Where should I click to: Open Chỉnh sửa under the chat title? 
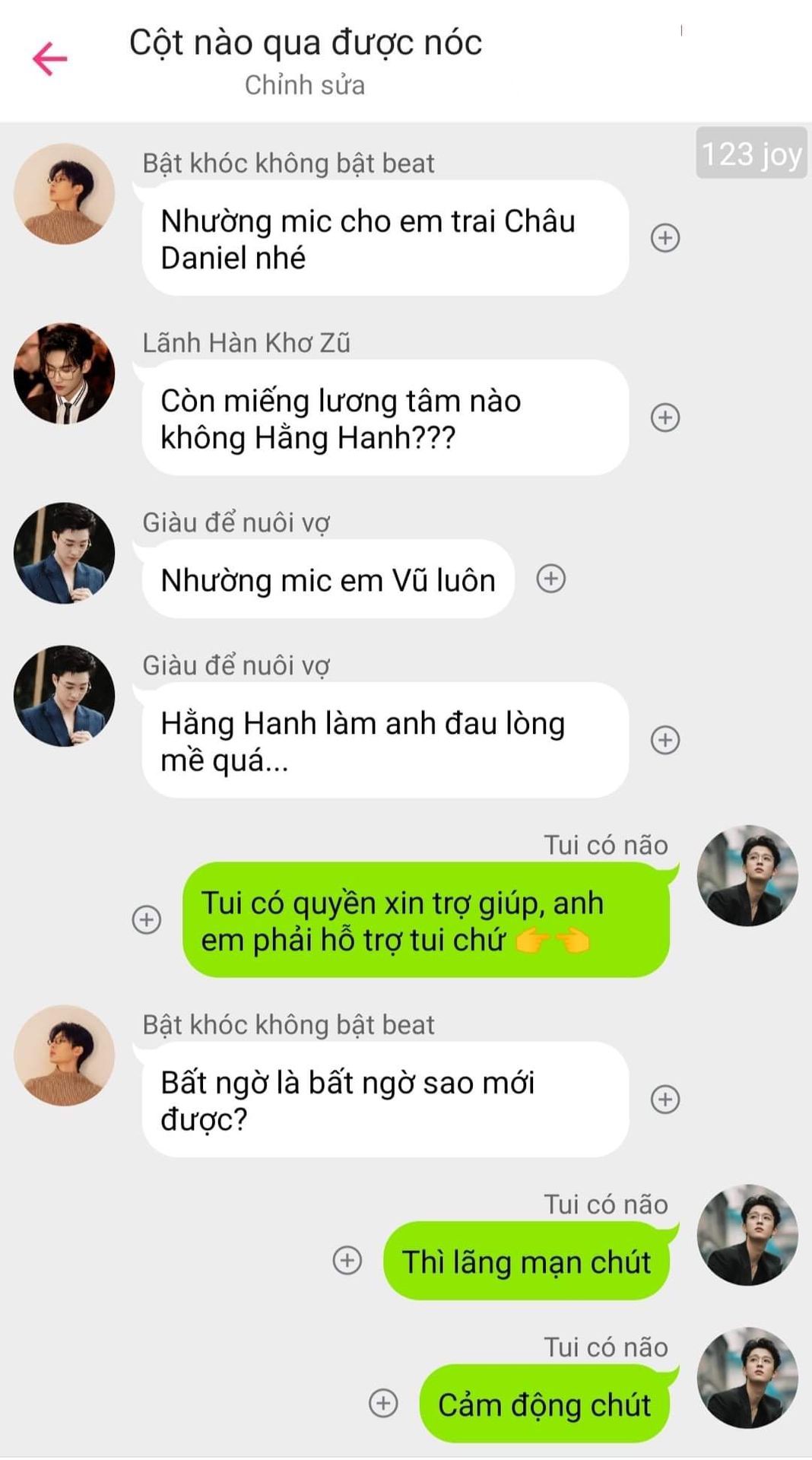[x=304, y=85]
